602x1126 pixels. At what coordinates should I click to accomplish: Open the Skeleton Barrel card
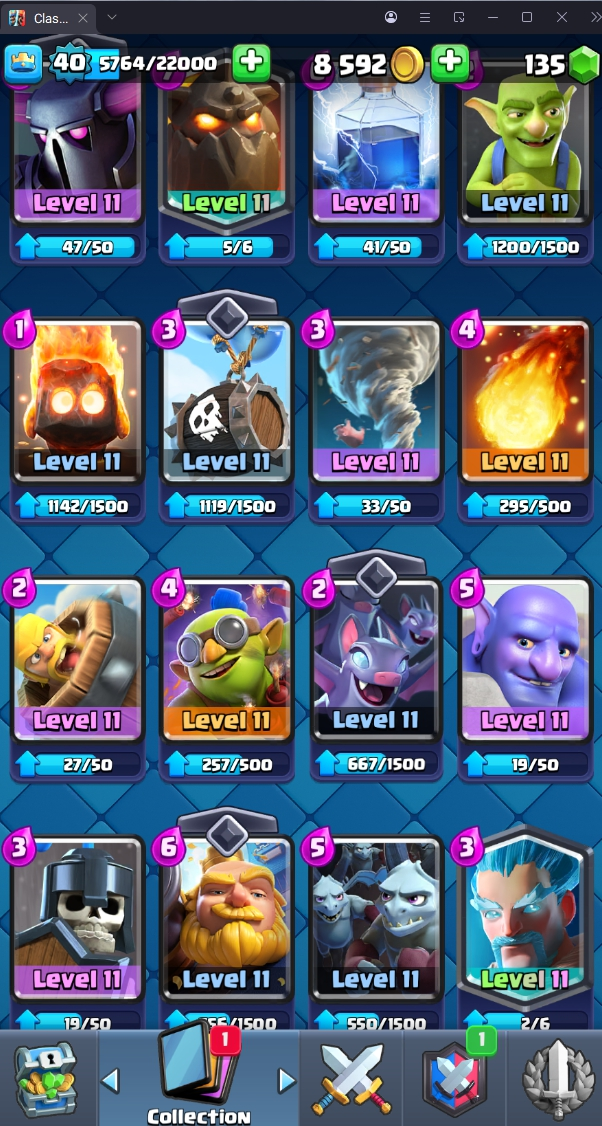[226, 410]
